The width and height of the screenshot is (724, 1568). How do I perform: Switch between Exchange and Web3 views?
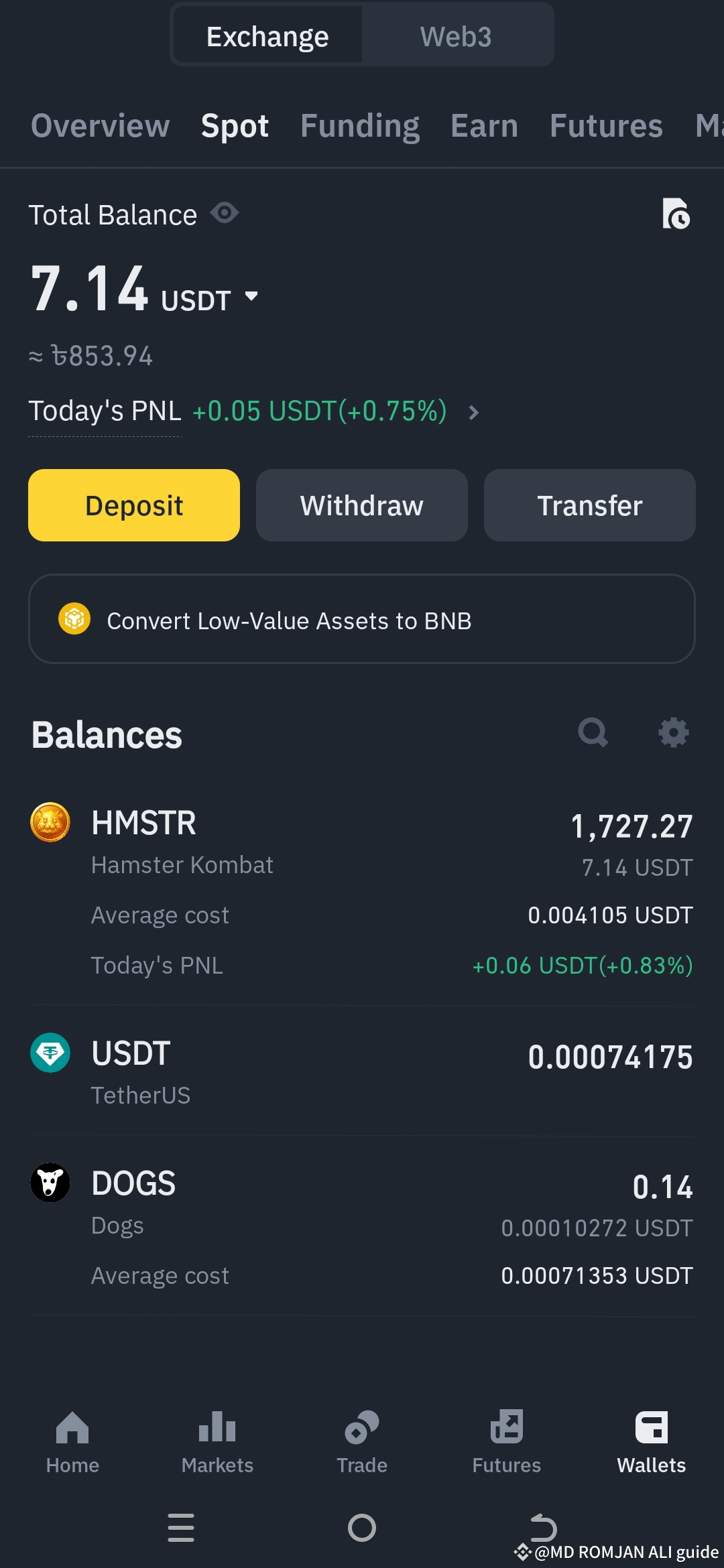tap(456, 36)
